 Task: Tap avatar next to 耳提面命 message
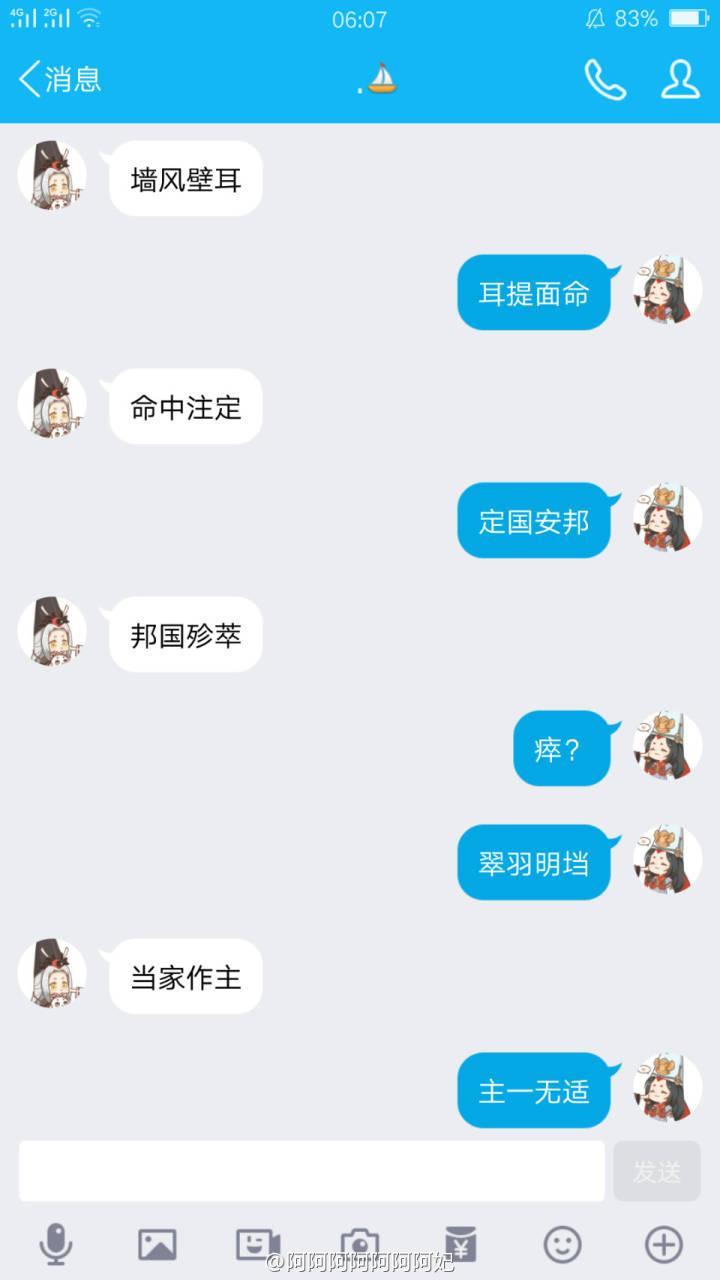pos(667,291)
